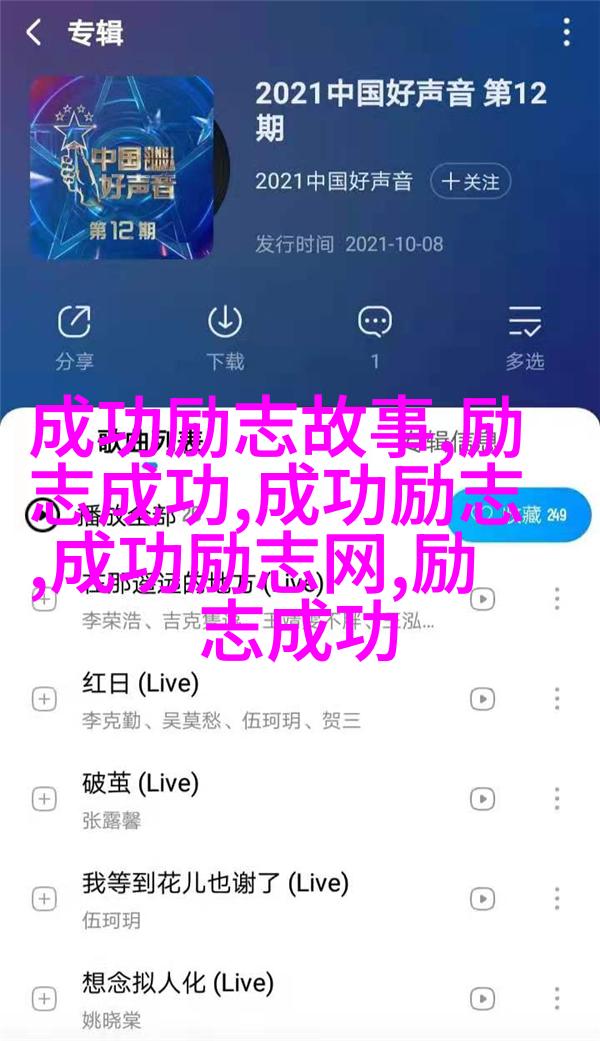
Task: Open the album comments
Action: (x=375, y=336)
